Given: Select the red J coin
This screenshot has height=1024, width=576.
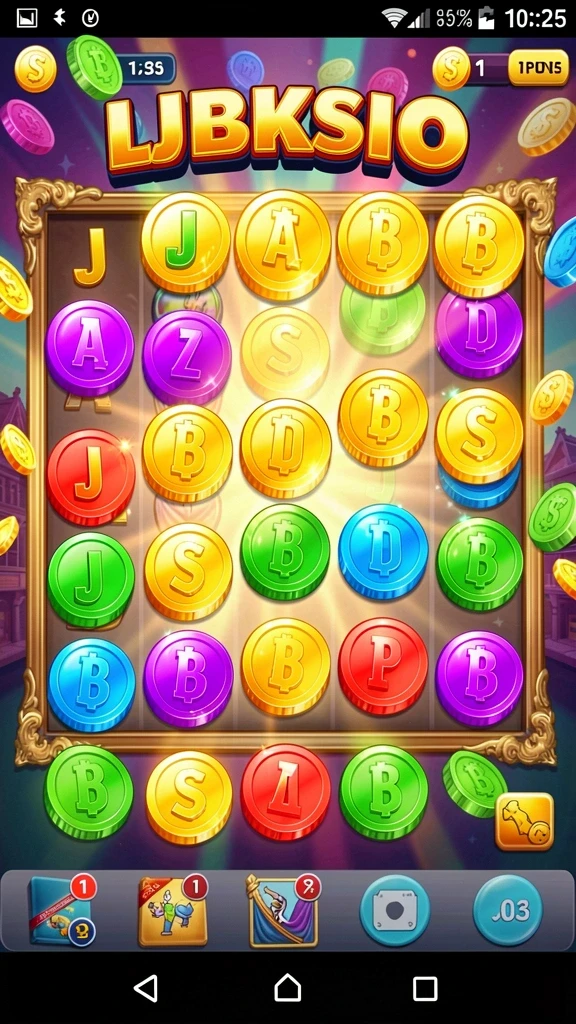Looking at the screenshot, I should click(x=91, y=477).
